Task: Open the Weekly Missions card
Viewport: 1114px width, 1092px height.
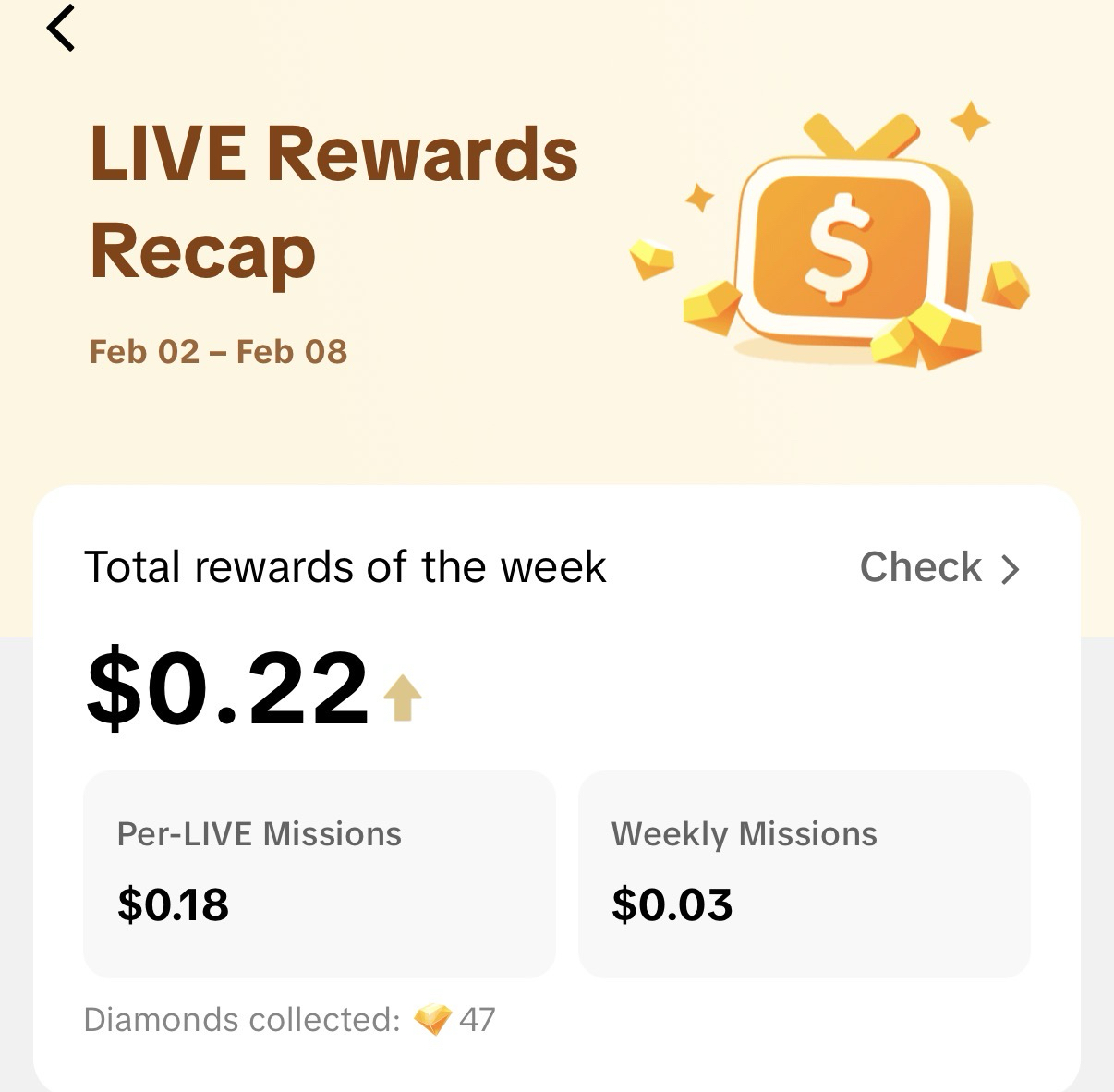Action: click(x=804, y=873)
